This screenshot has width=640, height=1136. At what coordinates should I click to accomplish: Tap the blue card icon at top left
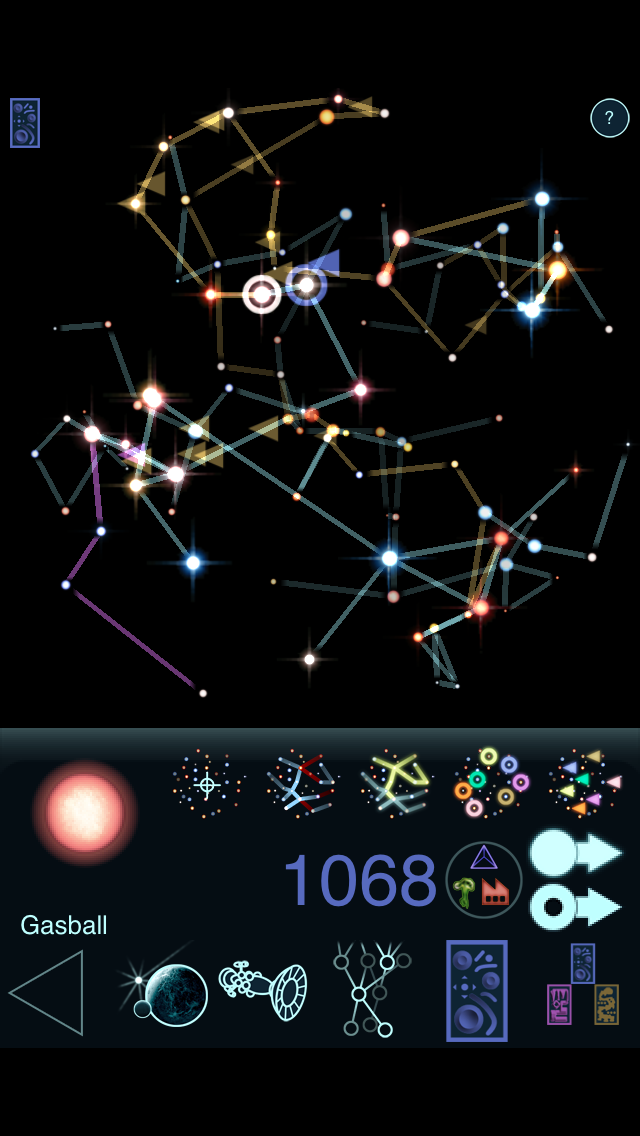(25, 123)
